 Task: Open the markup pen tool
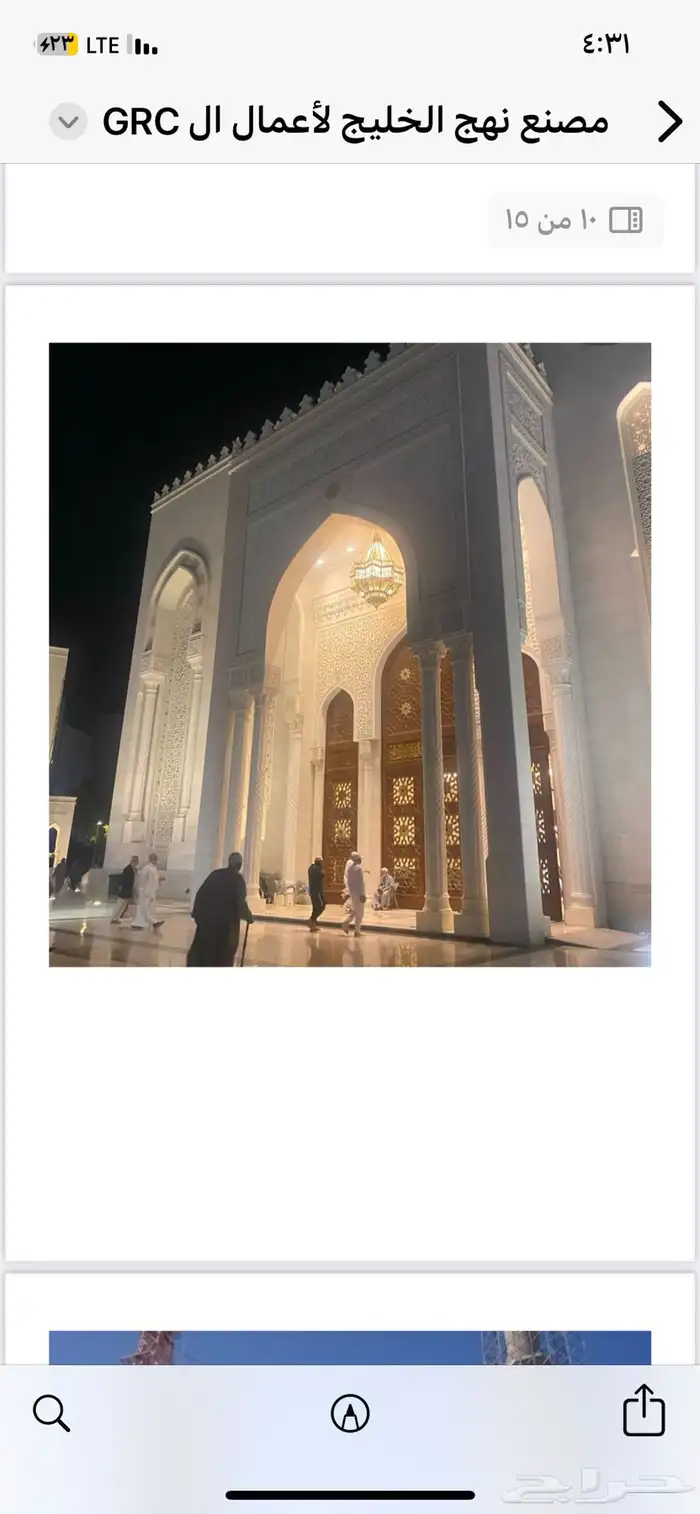350,1413
